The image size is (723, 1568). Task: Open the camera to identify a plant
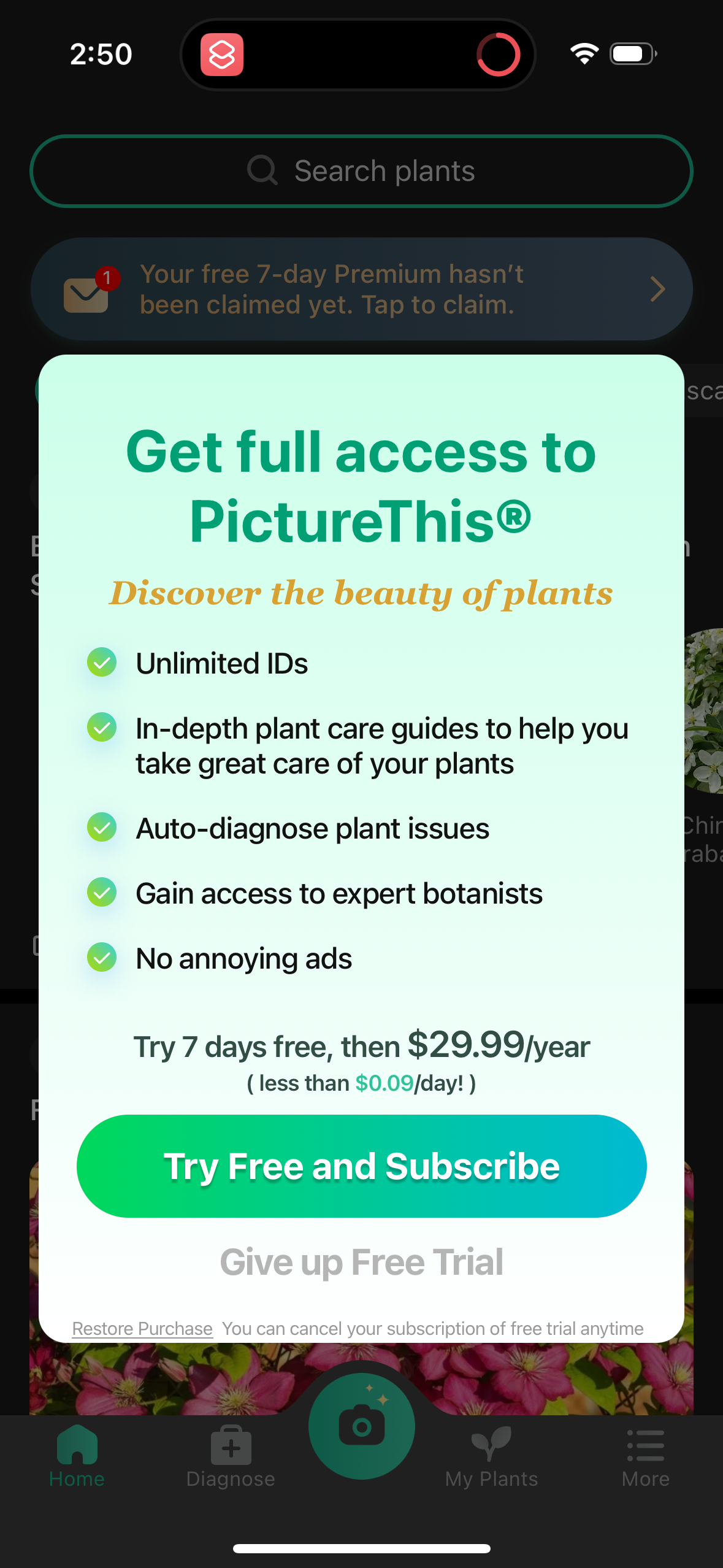pos(361,1424)
